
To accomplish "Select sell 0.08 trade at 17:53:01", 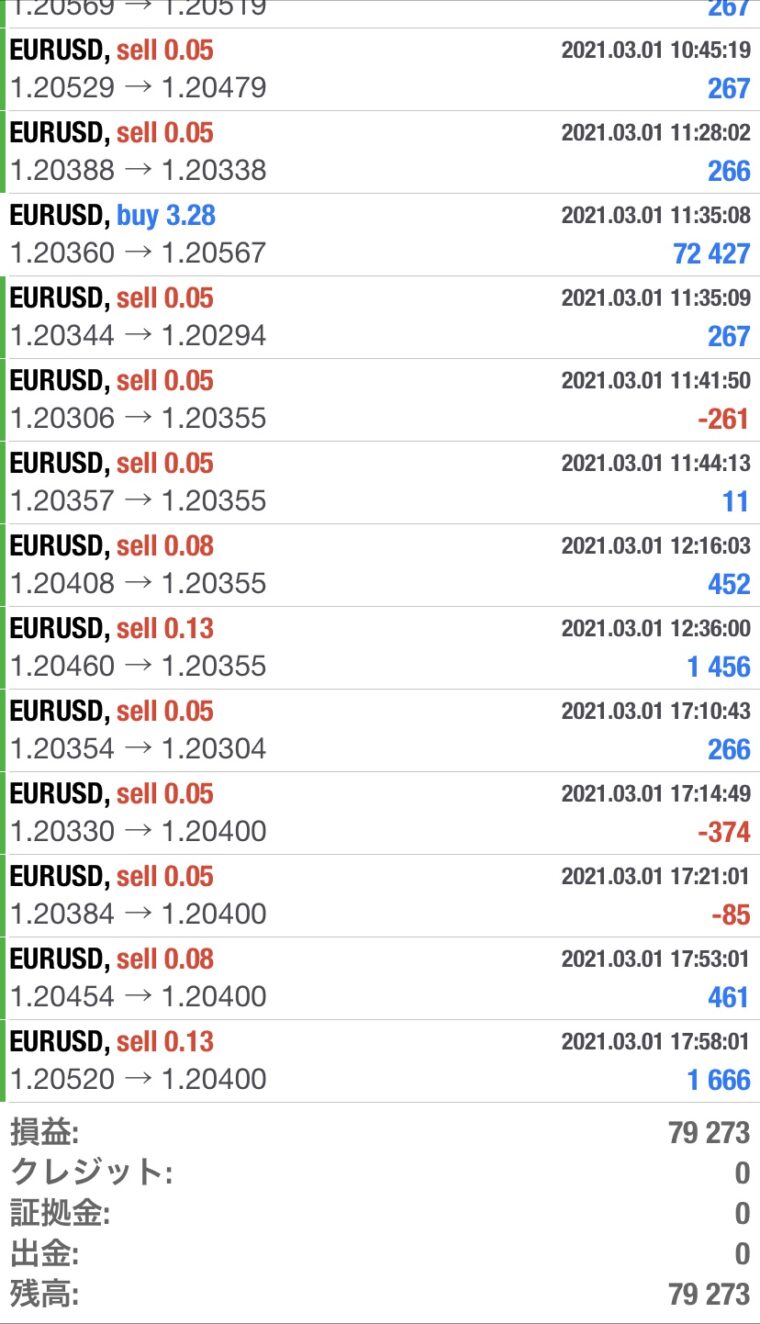I will pos(380,978).
